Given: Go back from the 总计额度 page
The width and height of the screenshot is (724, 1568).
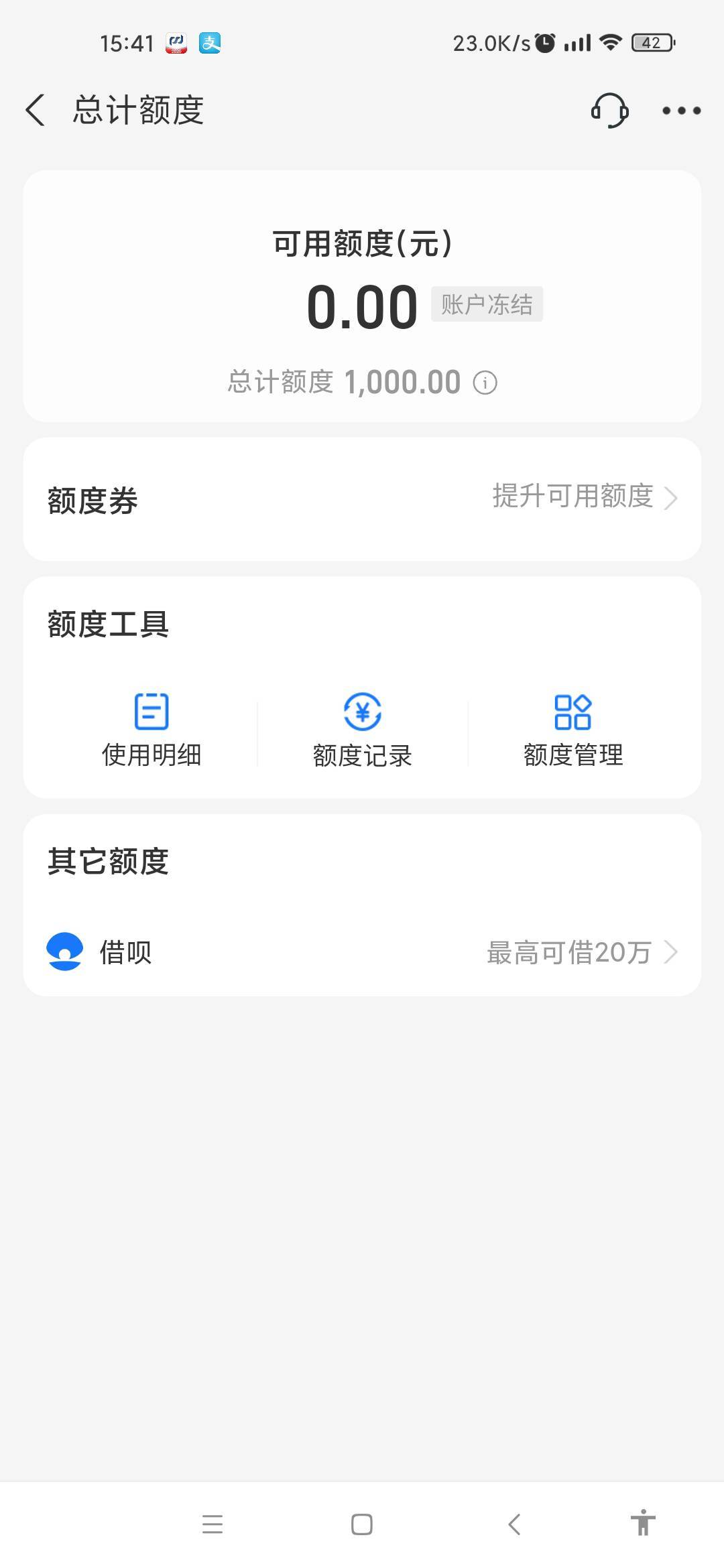Looking at the screenshot, I should click(x=36, y=110).
